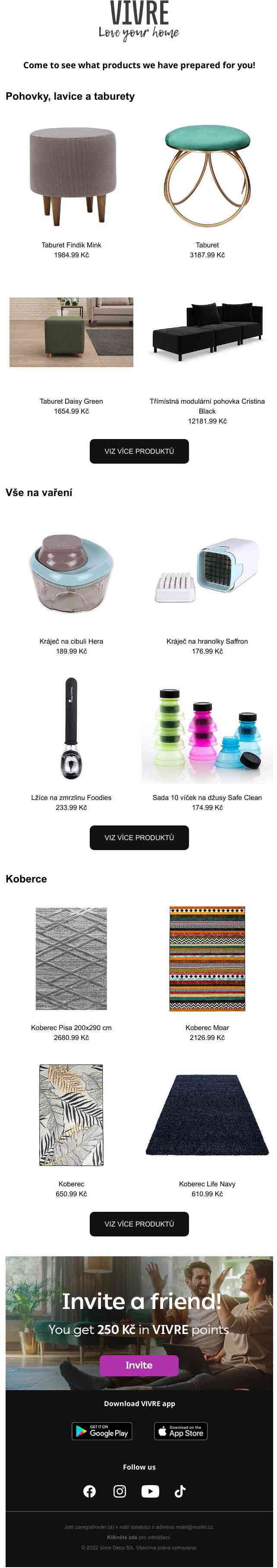
Task: Open VIVRE's Facebook page
Action: coord(89,1491)
